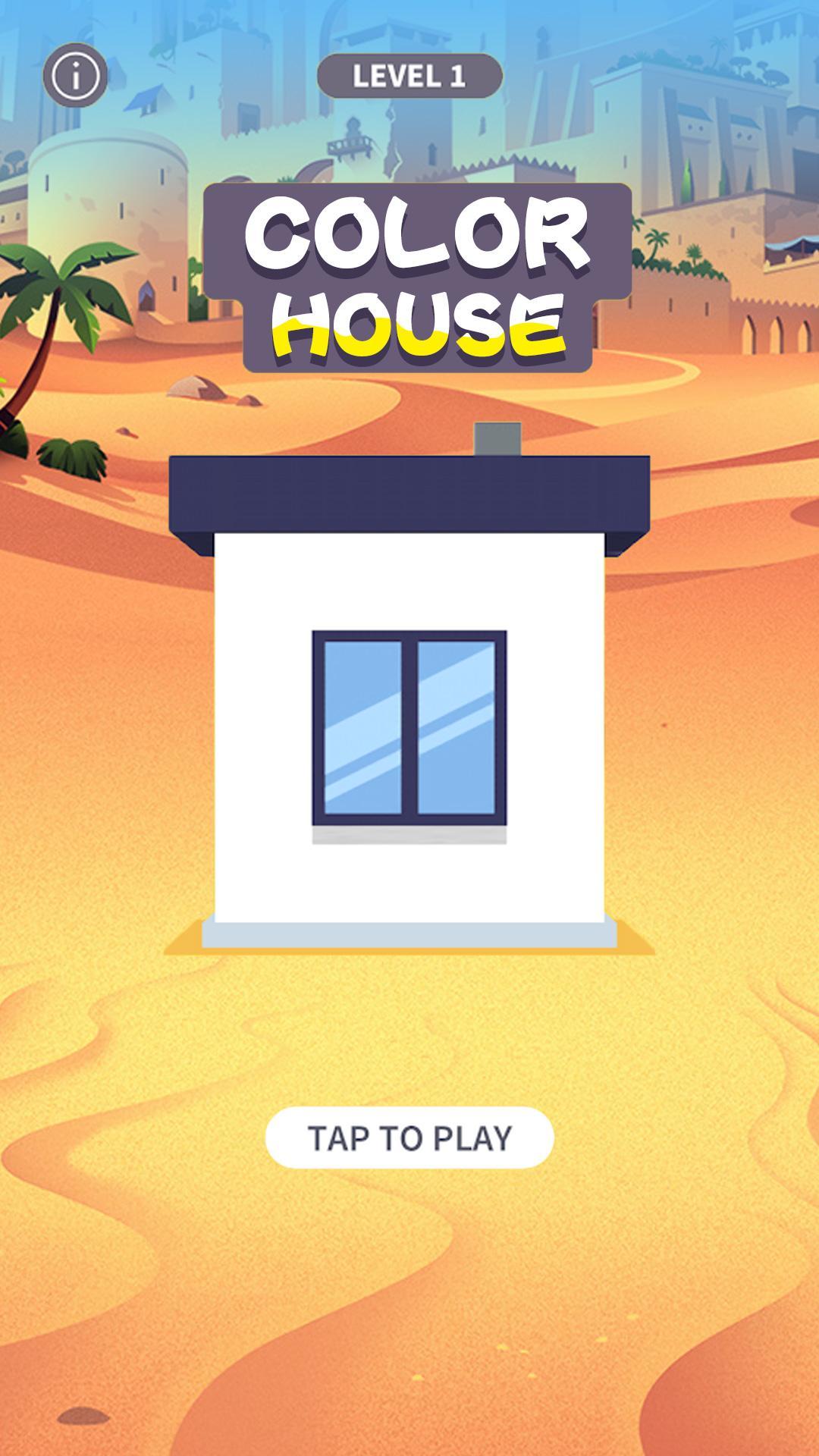The width and height of the screenshot is (819, 1456).
Task: Tap the TAP TO PLAY button
Action: coord(409,1137)
